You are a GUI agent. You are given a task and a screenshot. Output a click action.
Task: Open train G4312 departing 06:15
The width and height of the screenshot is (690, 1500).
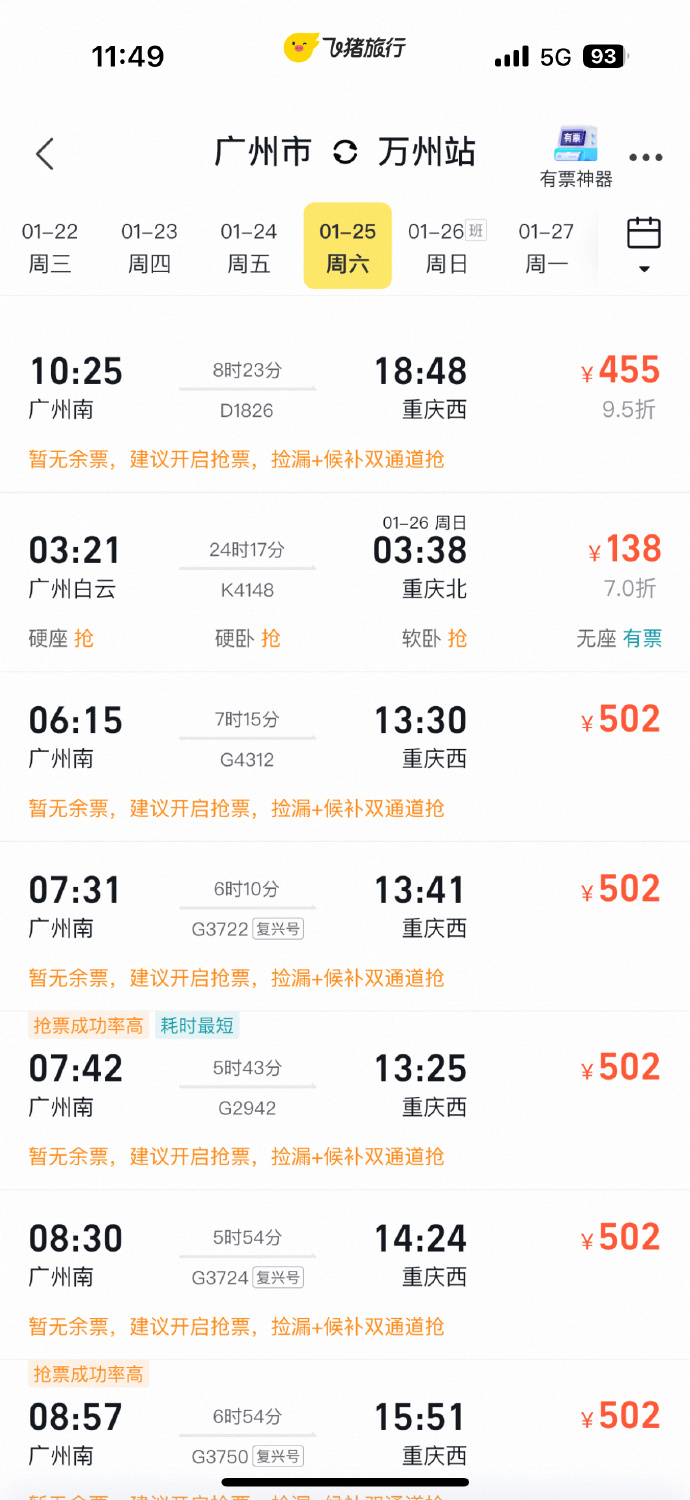[345, 740]
